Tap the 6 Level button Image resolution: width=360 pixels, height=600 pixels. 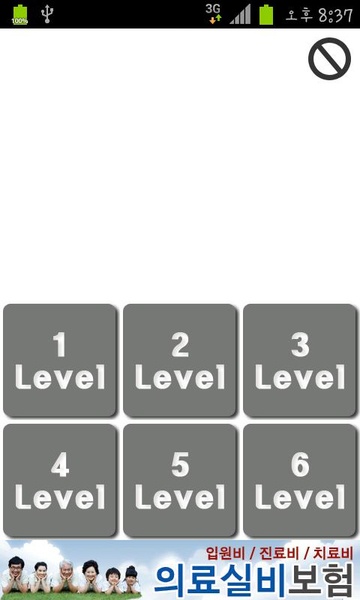pos(300,480)
